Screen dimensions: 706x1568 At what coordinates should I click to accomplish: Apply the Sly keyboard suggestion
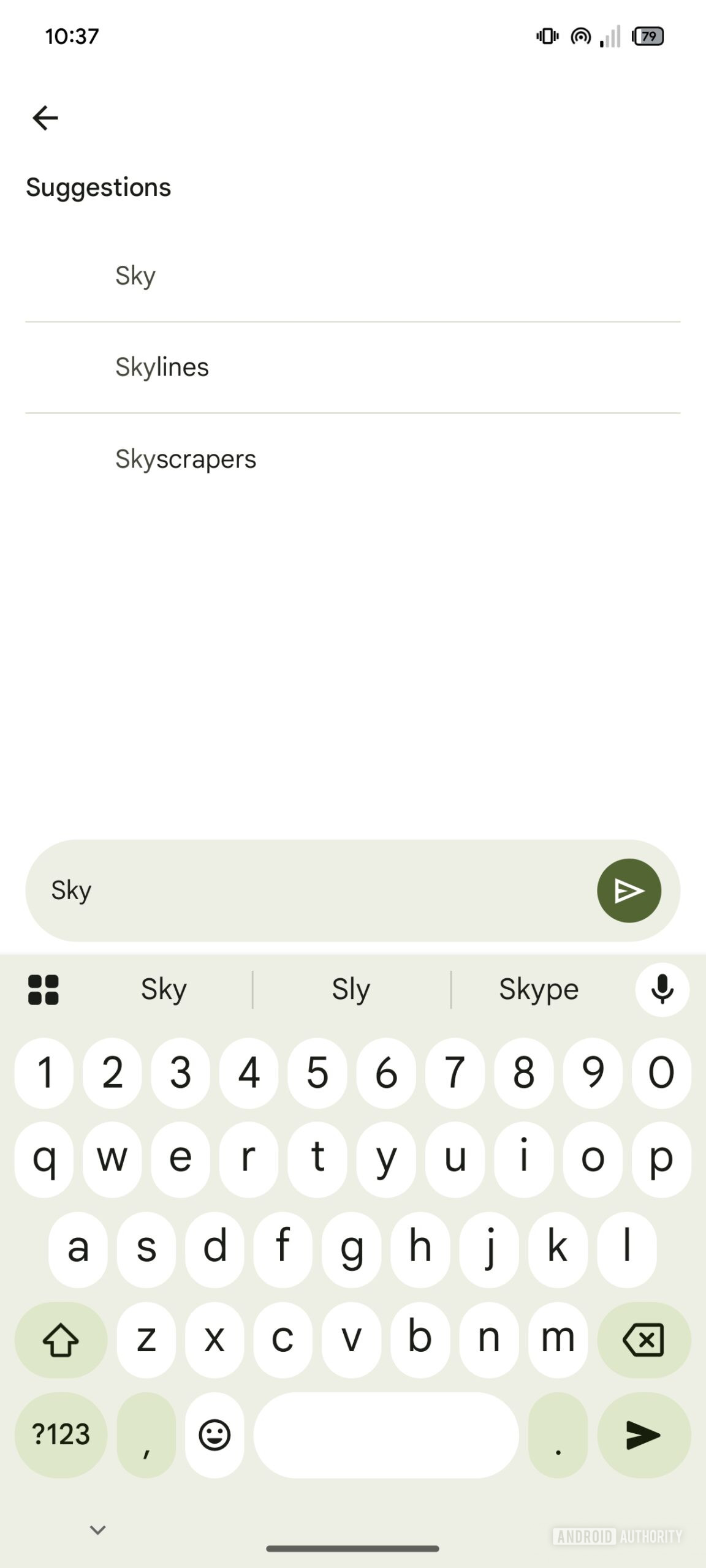pyautogui.click(x=351, y=990)
